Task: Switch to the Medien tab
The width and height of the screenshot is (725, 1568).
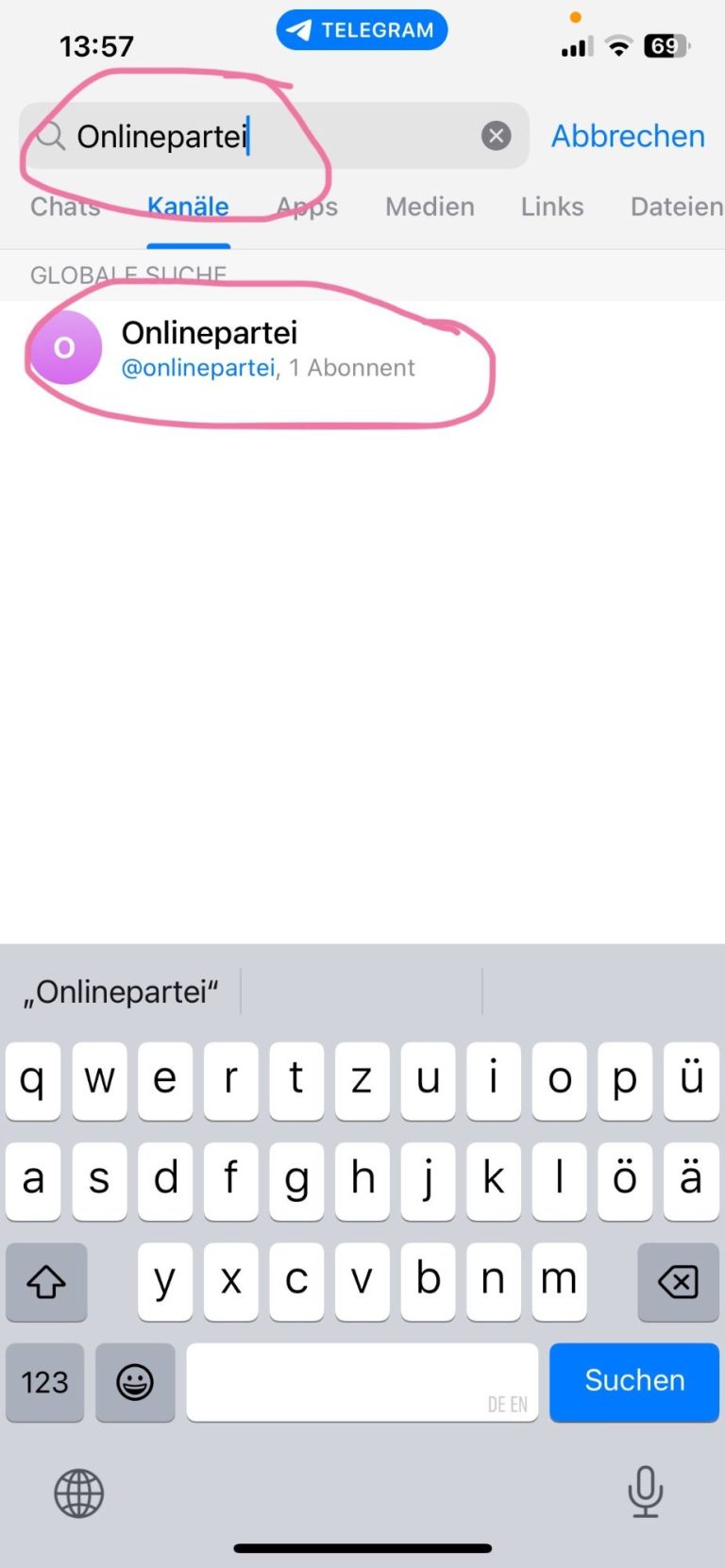Action: pyautogui.click(x=430, y=207)
